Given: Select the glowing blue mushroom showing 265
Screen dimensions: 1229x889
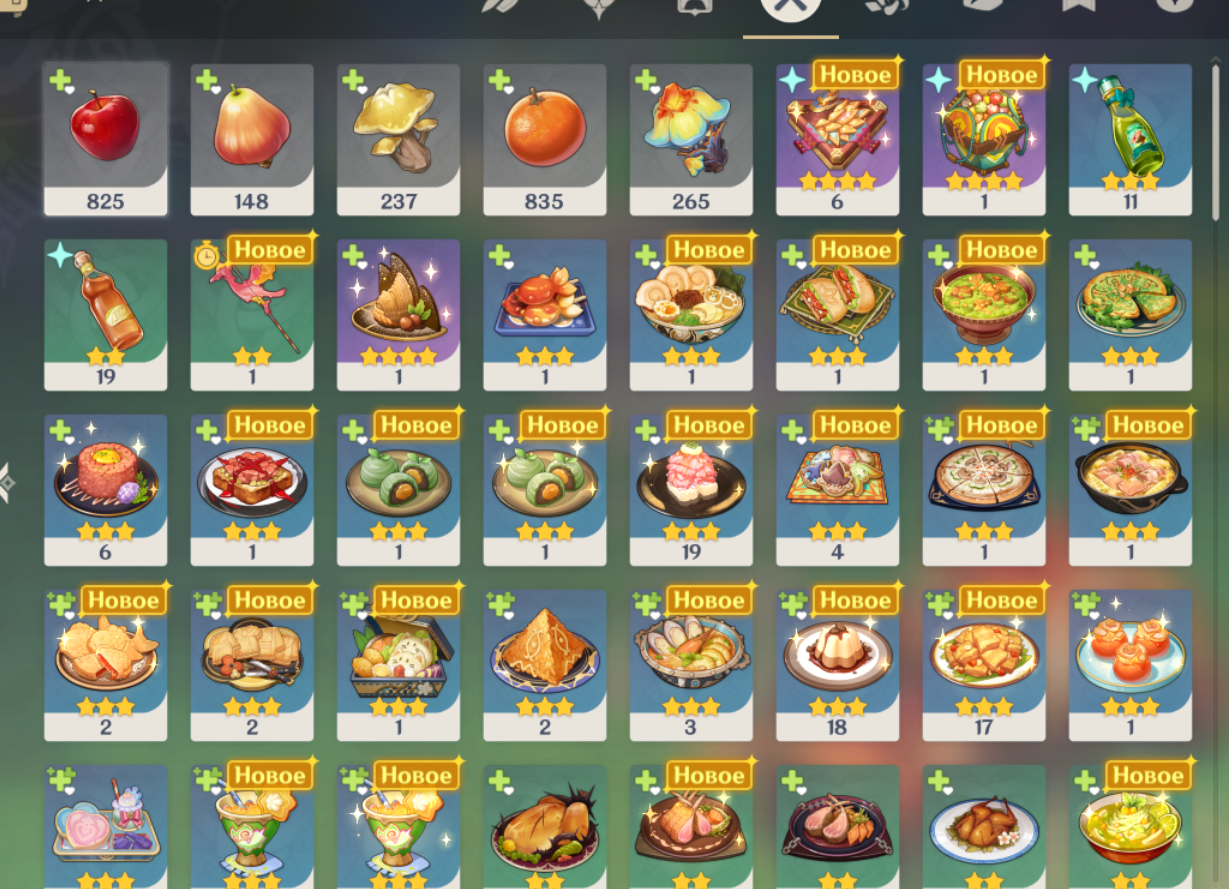Looking at the screenshot, I should pyautogui.click(x=691, y=139).
